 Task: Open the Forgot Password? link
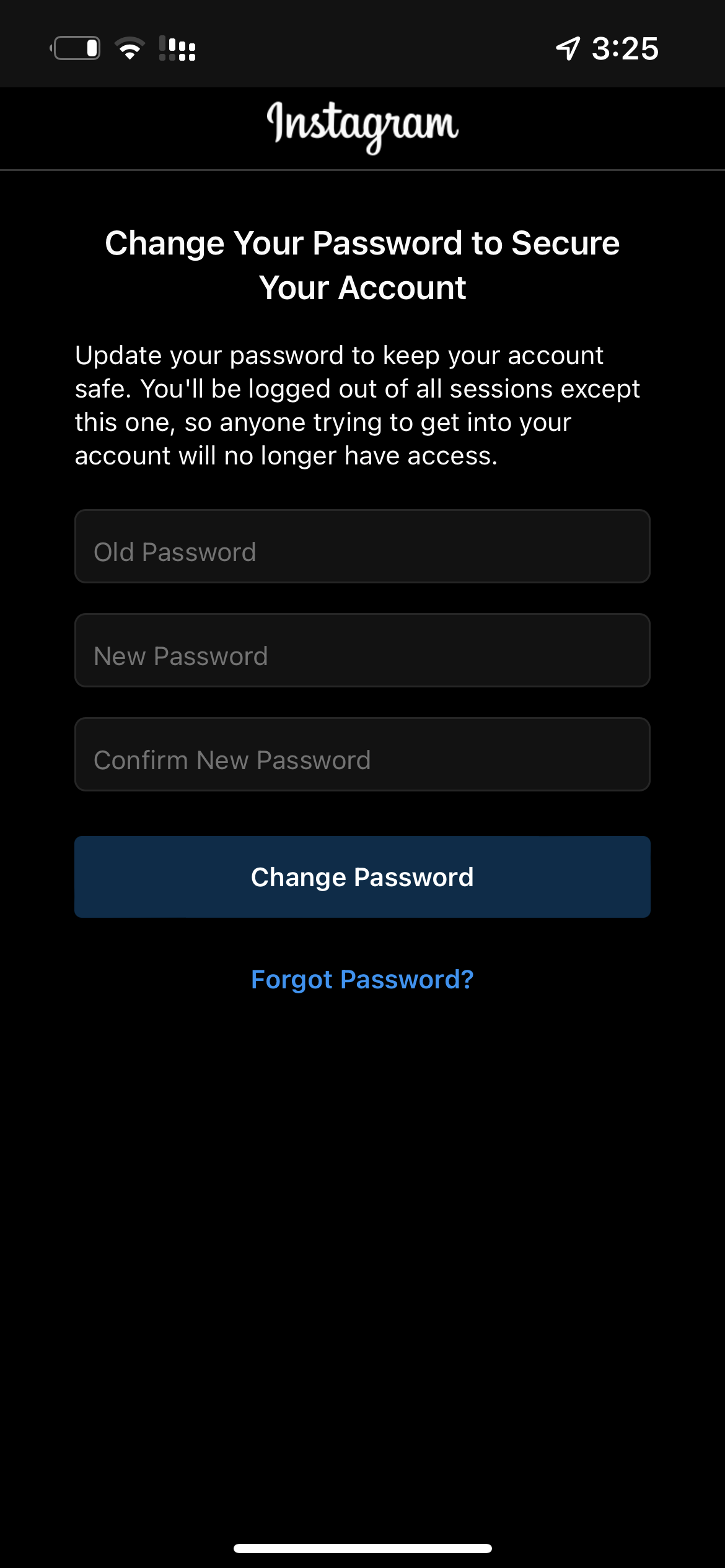(362, 980)
